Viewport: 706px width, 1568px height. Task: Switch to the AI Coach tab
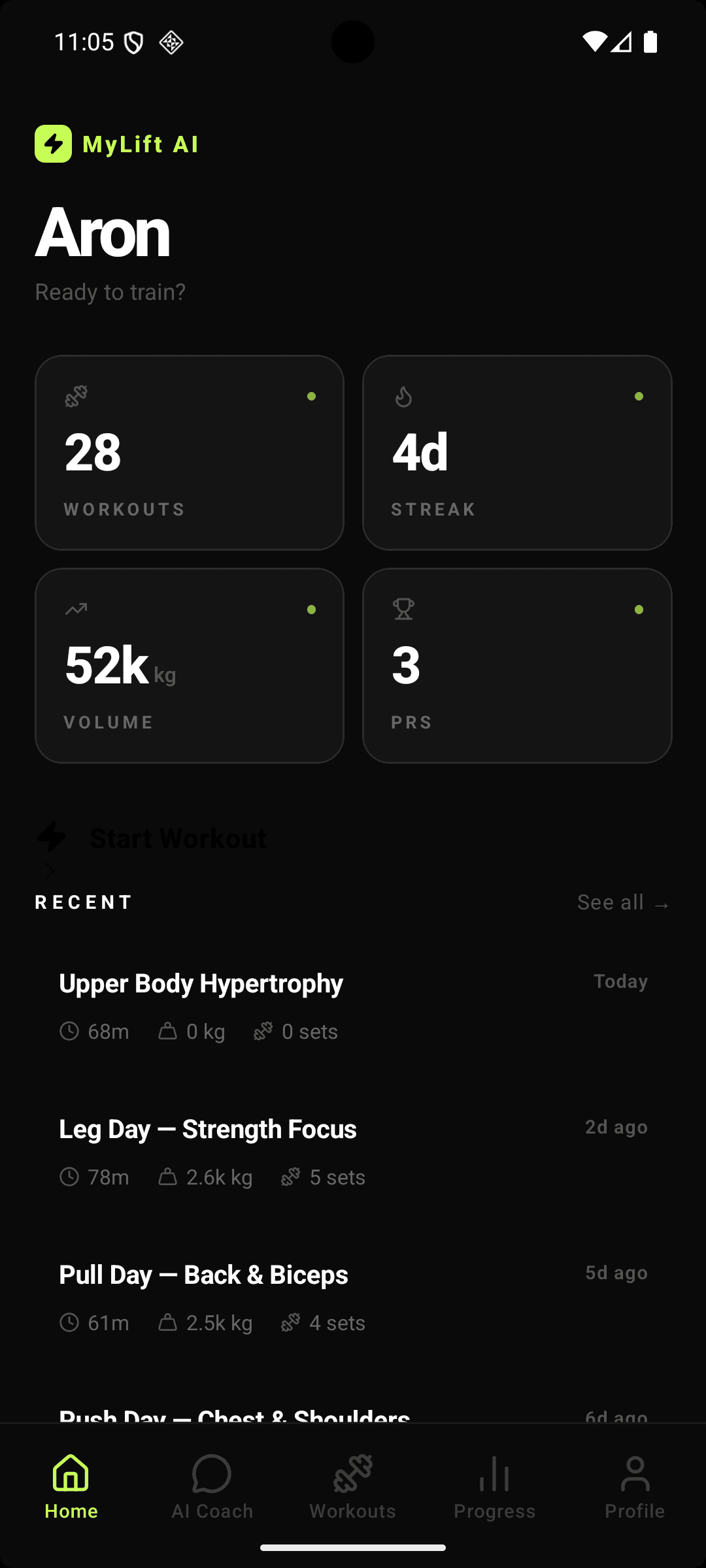(x=212, y=1486)
